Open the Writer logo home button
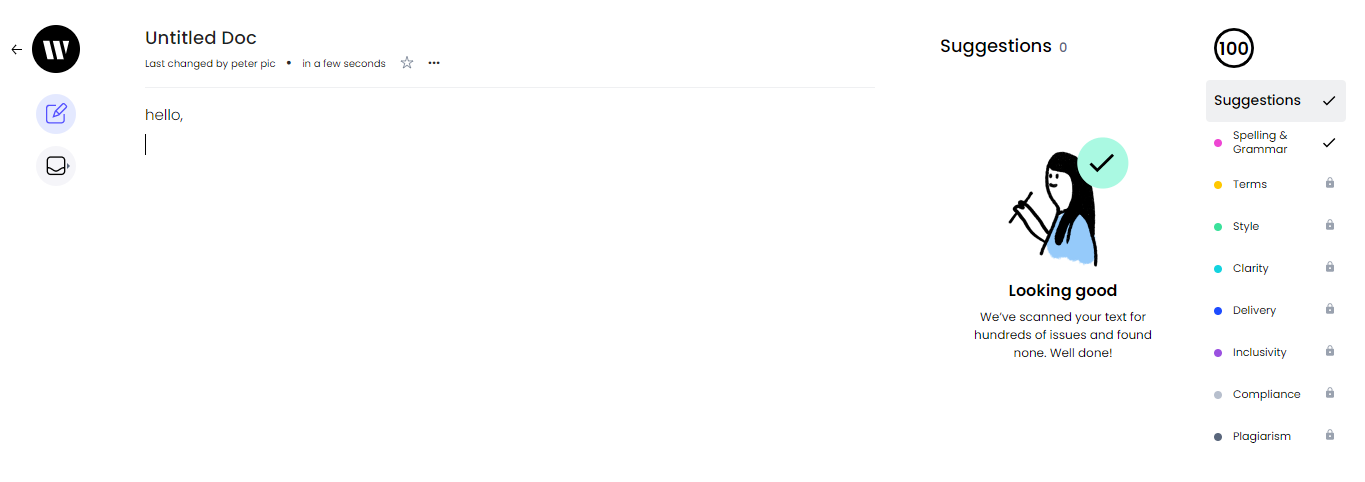Viewport: 1365px width, 482px height. (x=56, y=49)
